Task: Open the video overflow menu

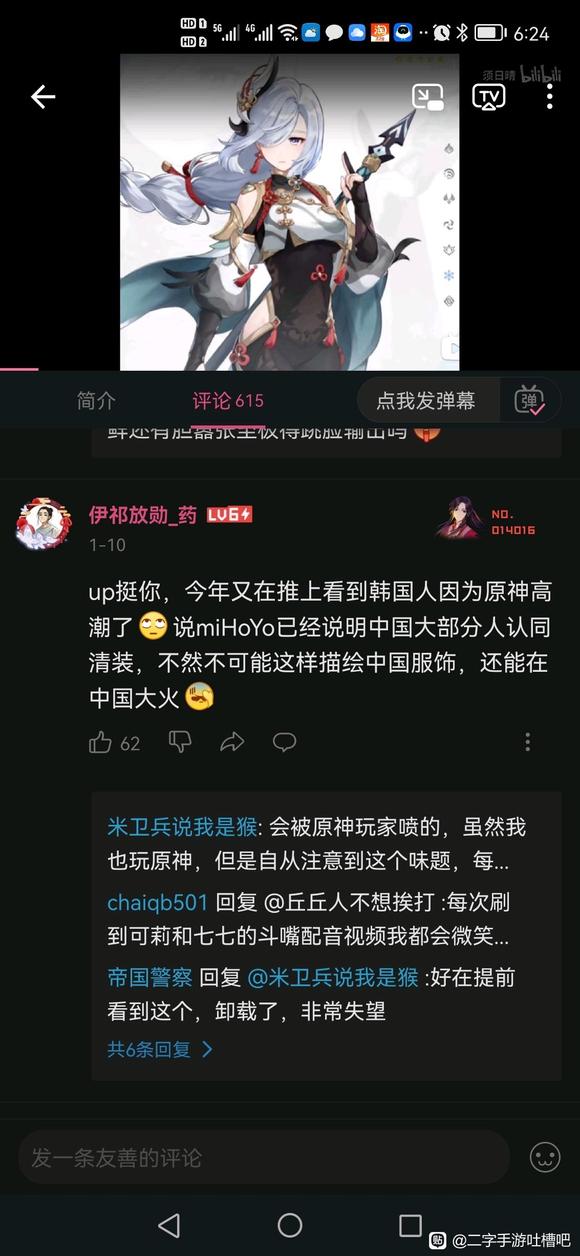Action: (x=549, y=97)
